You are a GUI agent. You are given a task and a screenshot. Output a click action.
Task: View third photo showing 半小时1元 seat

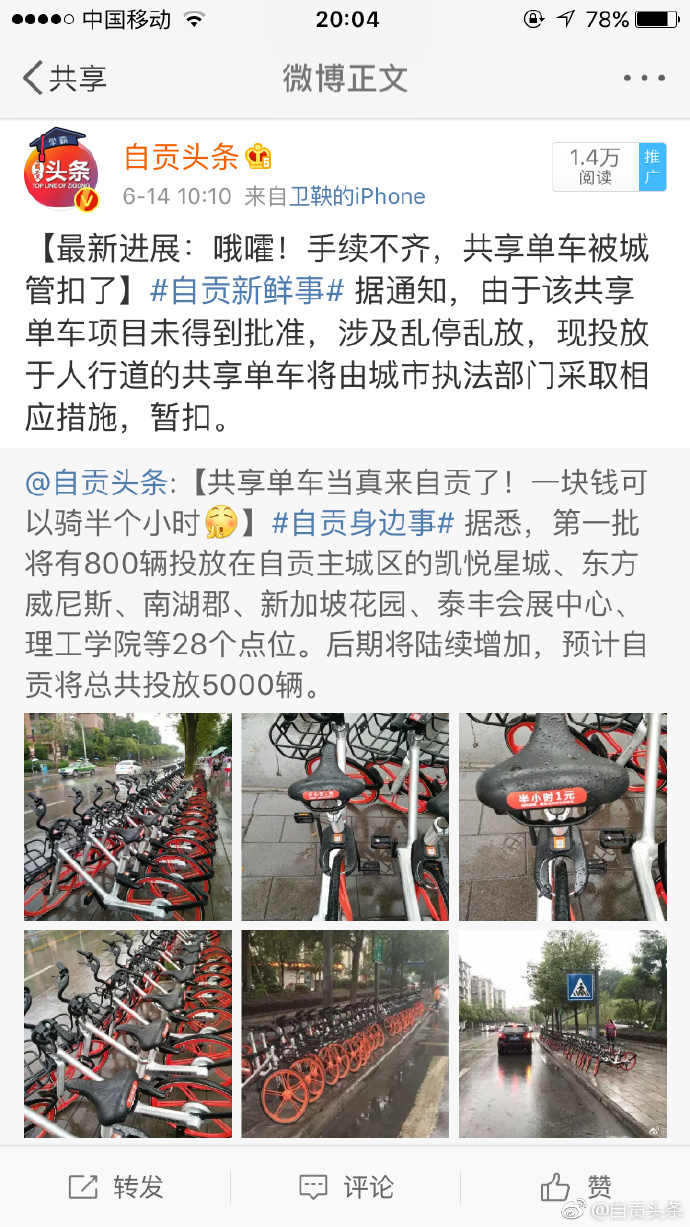tap(562, 816)
